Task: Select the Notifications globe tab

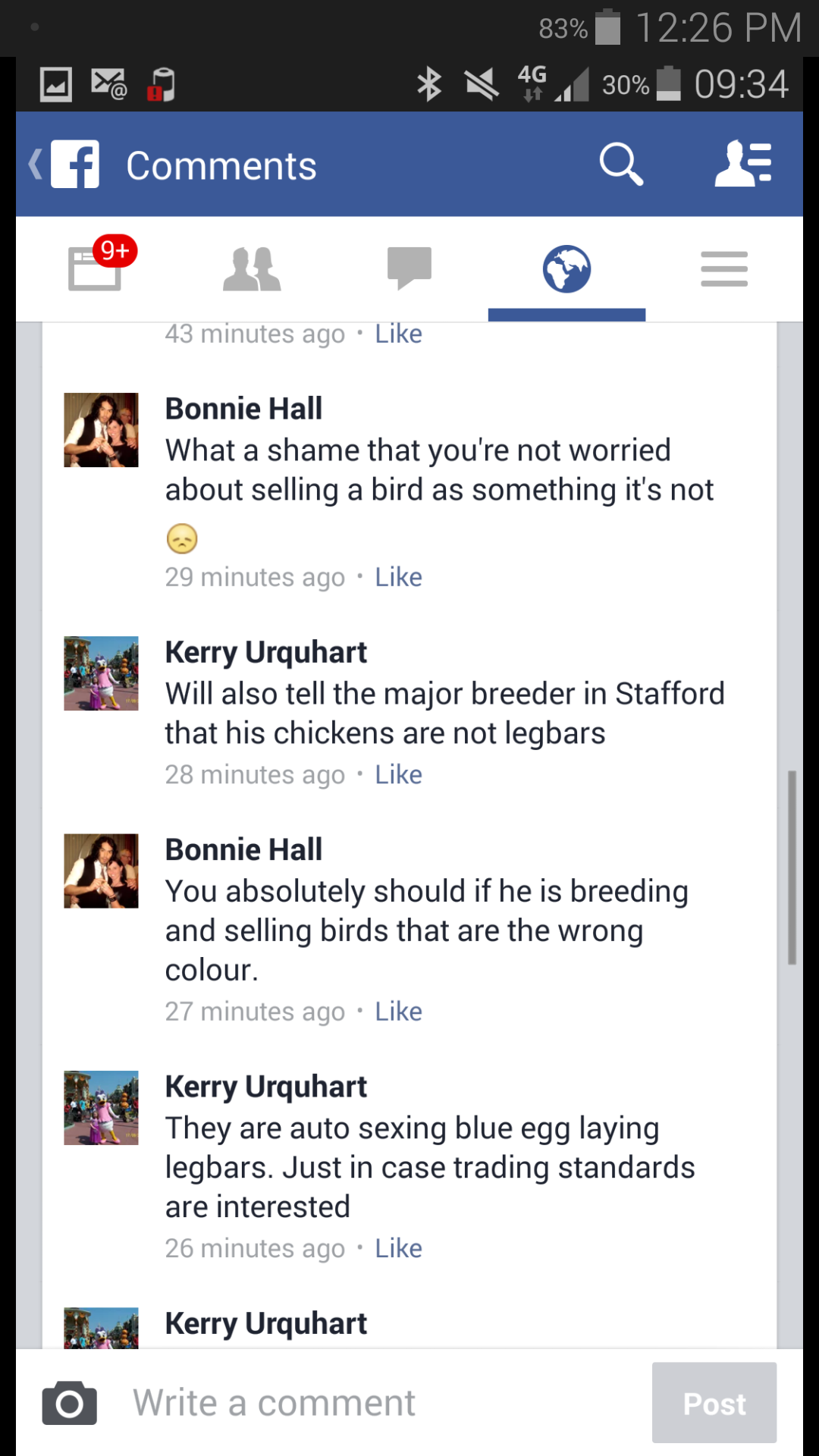Action: [x=566, y=268]
